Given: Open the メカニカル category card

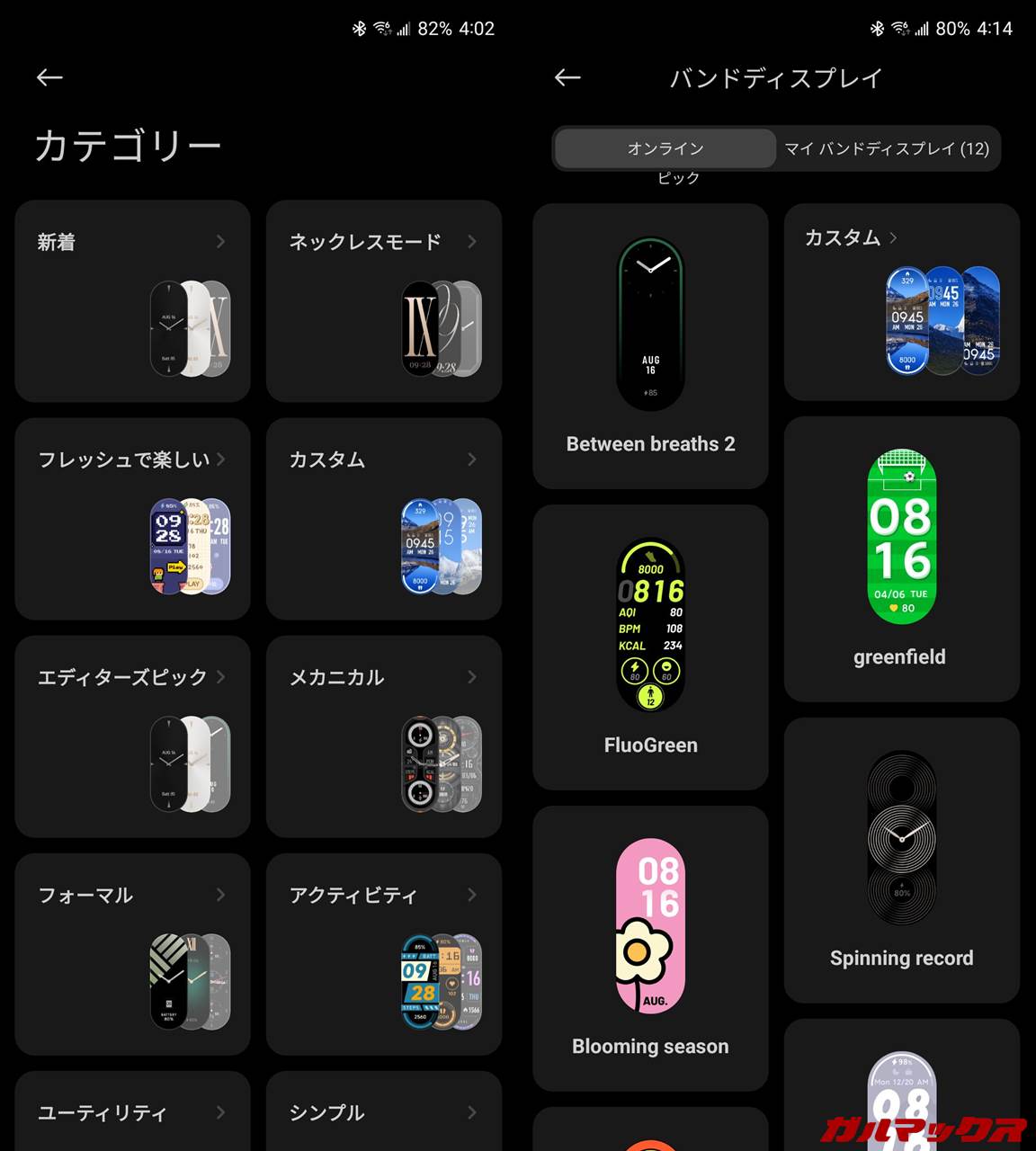Looking at the screenshot, I should pos(384,736).
